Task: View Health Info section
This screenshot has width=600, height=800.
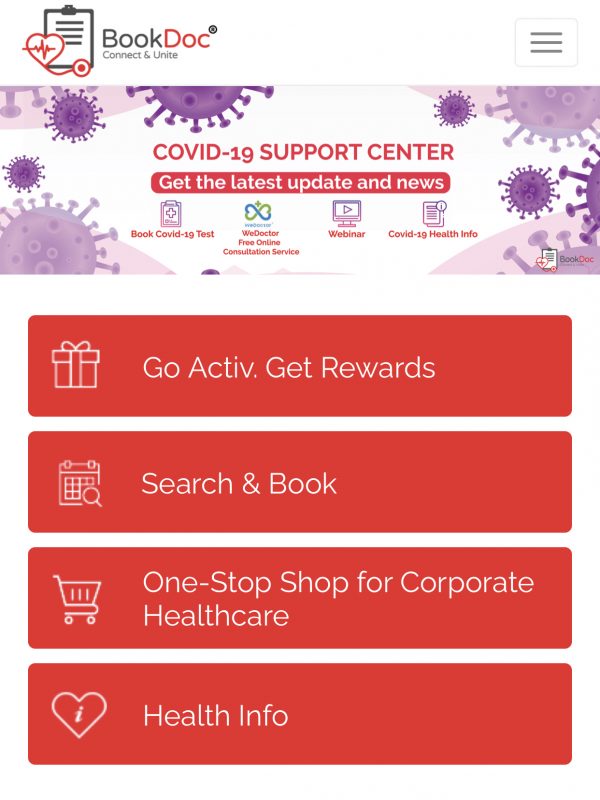Action: [x=300, y=714]
